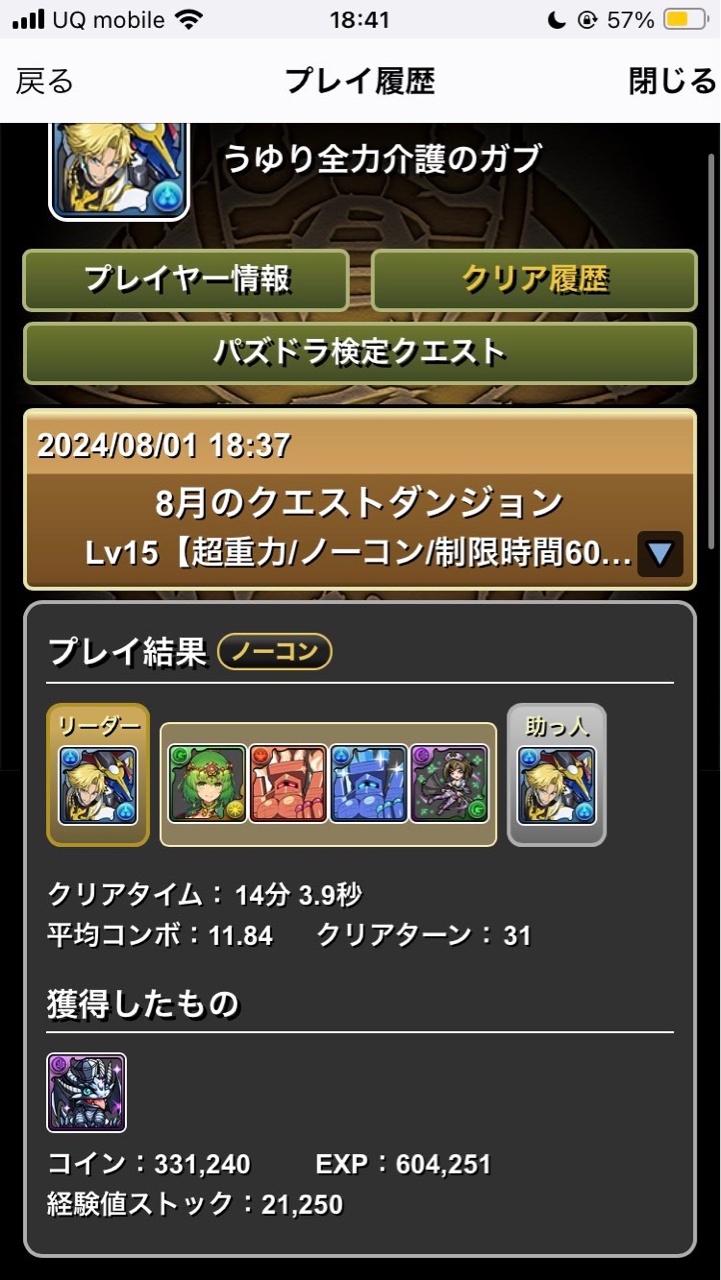Tap the leader monster icon under リーダー
Screen dimensions: 721x1280
98,786
